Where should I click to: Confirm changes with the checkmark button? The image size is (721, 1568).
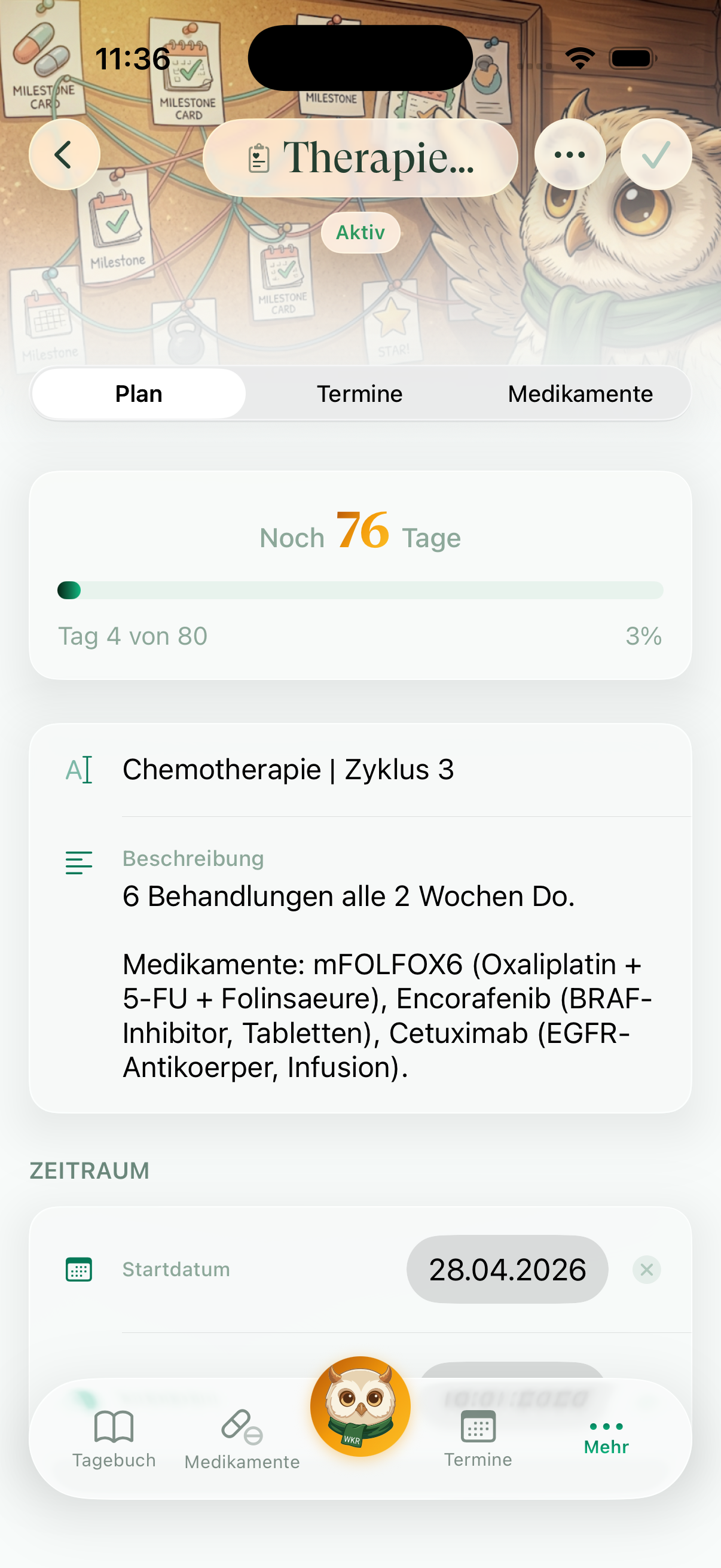pyautogui.click(x=656, y=155)
